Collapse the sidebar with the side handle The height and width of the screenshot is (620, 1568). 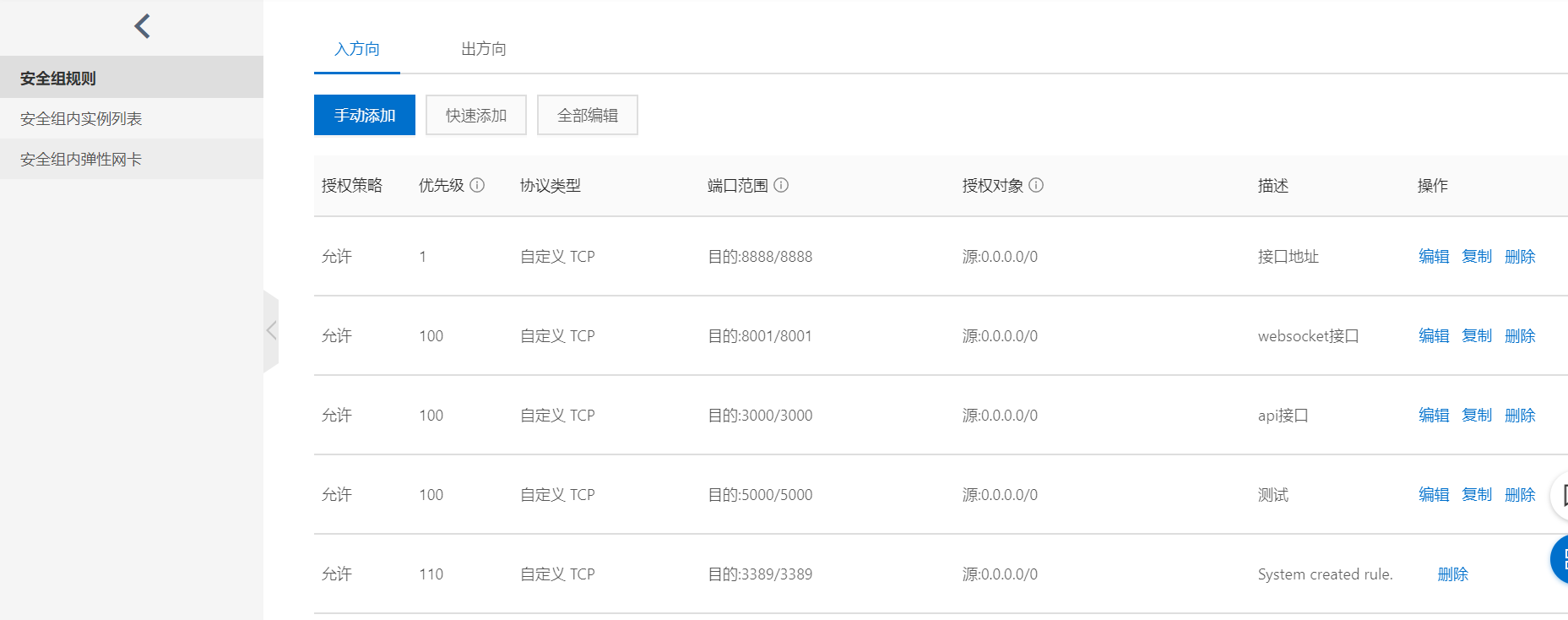point(271,331)
